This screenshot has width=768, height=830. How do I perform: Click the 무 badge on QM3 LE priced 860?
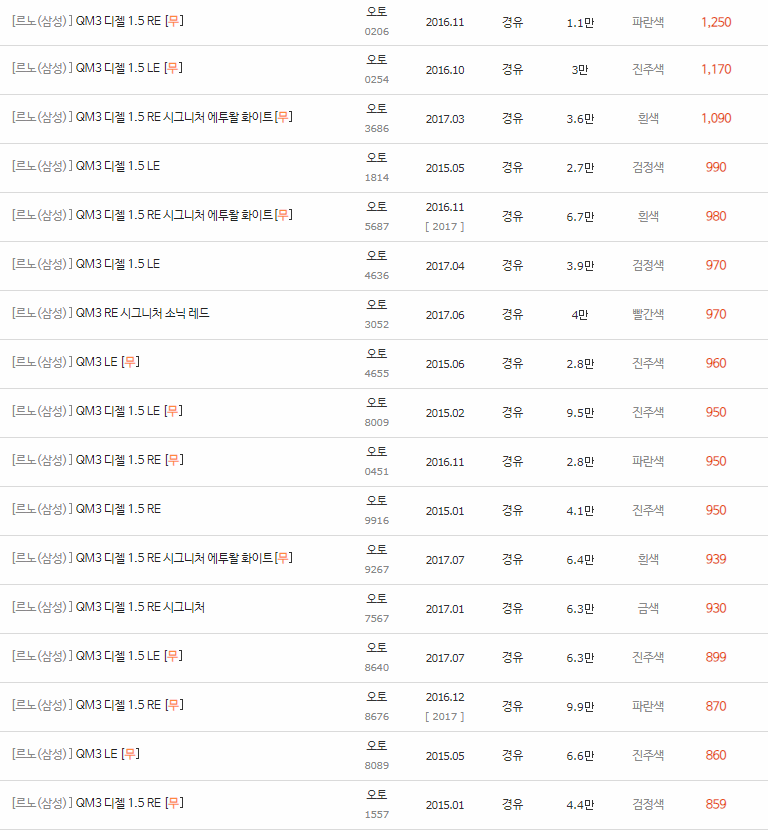131,755
